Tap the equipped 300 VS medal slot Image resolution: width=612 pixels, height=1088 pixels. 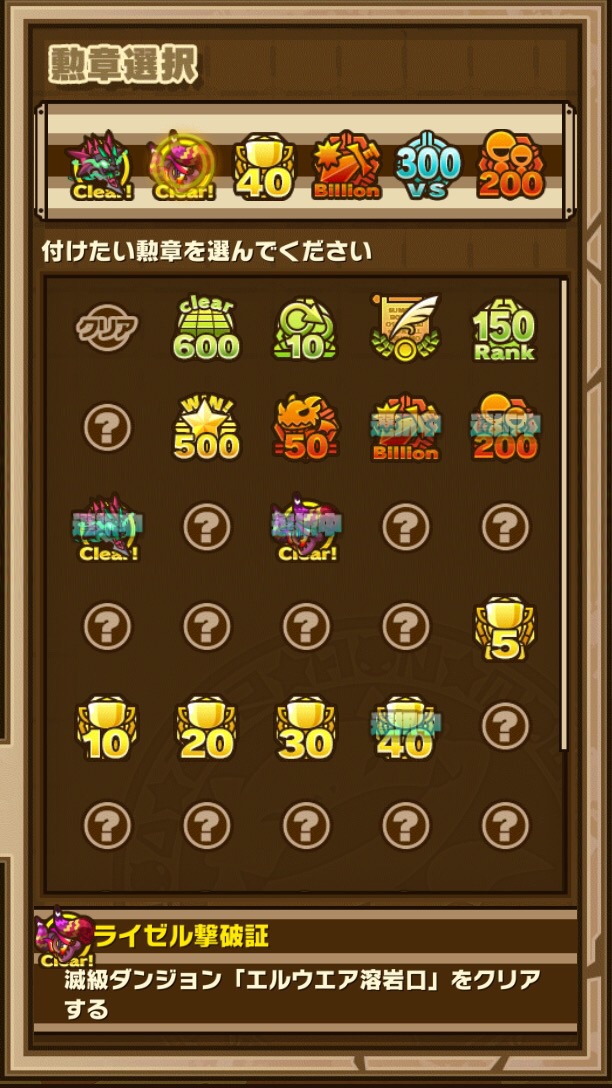tap(428, 165)
